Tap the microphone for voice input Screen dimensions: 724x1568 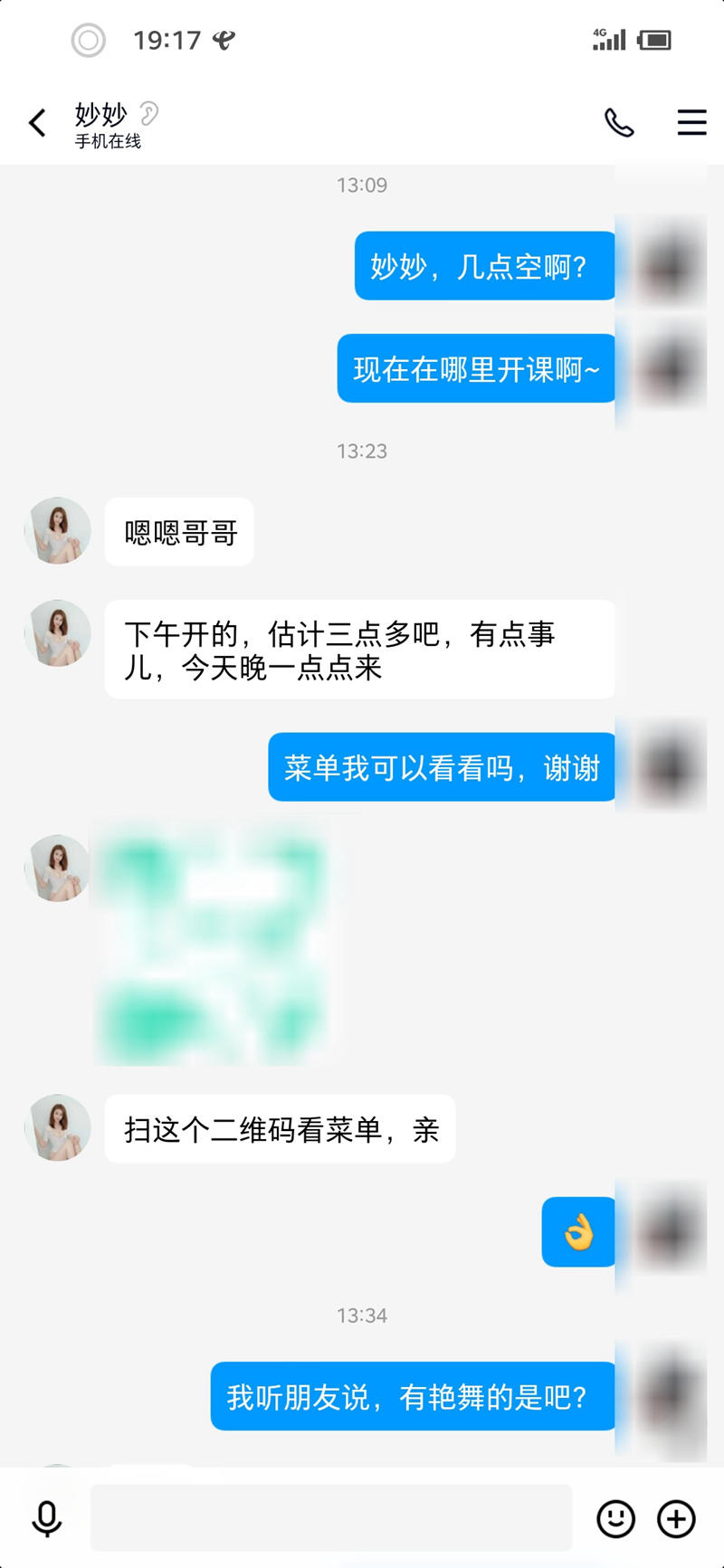click(47, 1519)
